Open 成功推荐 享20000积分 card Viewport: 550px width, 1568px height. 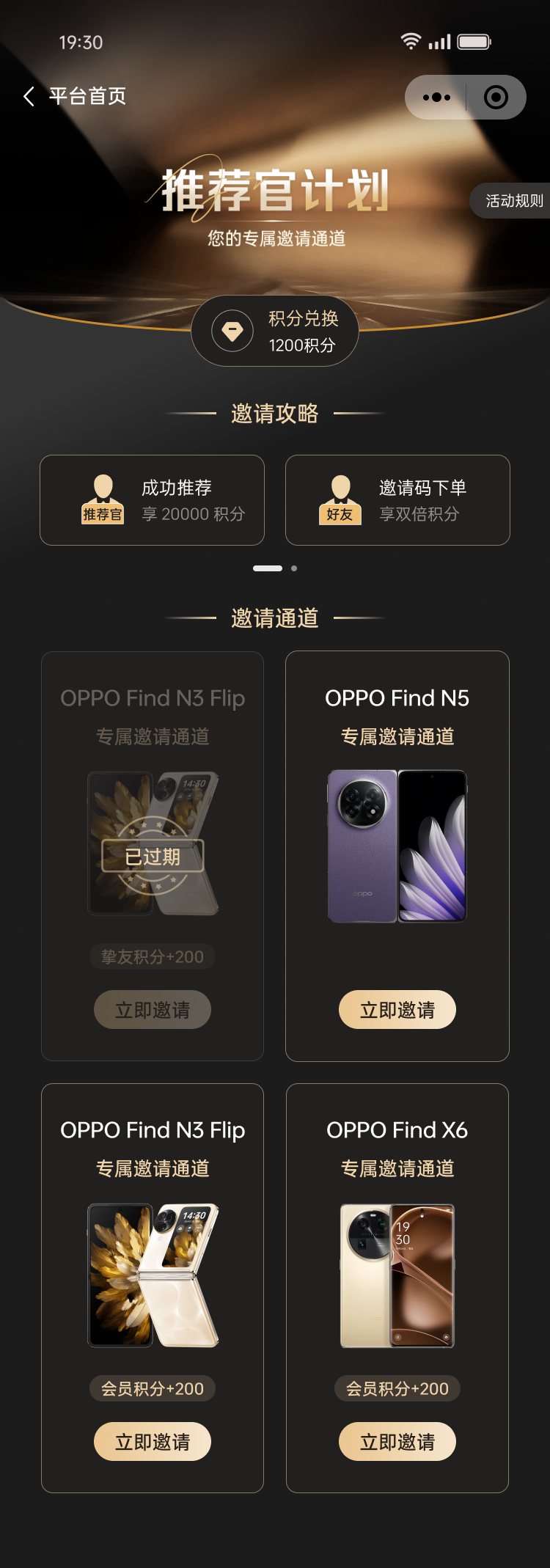click(x=152, y=500)
